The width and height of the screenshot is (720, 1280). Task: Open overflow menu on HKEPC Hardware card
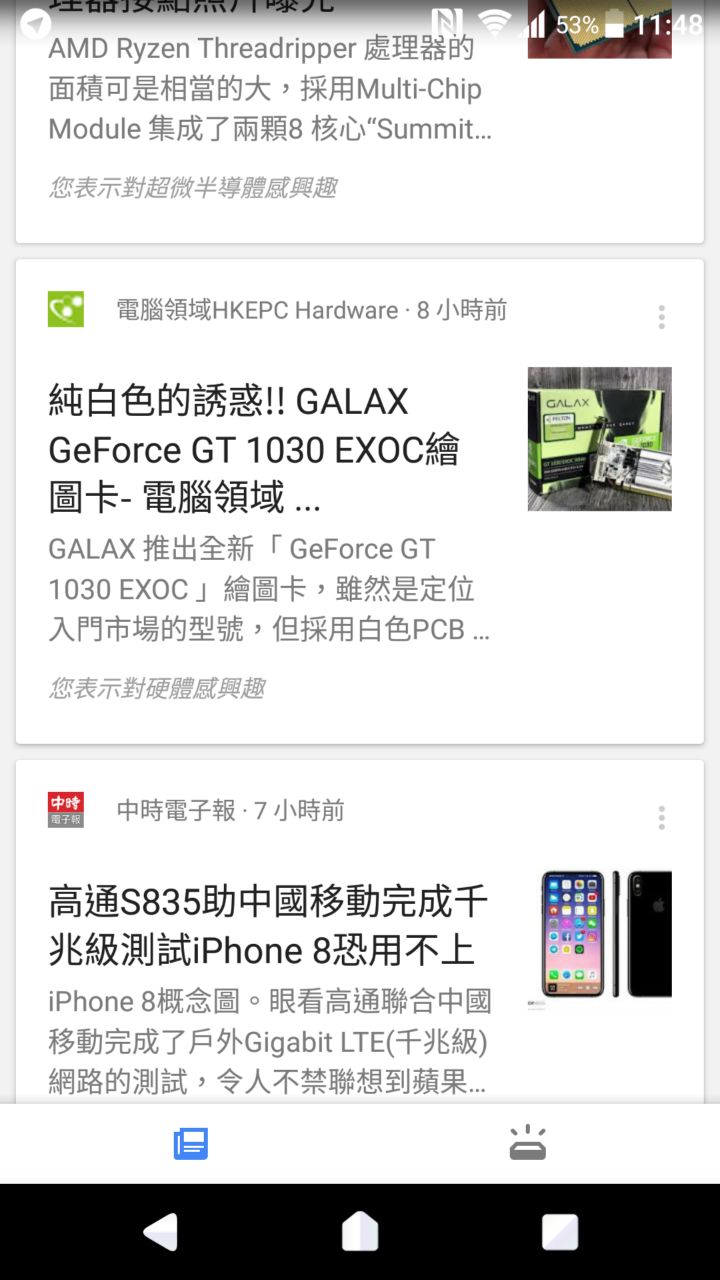pos(661,318)
